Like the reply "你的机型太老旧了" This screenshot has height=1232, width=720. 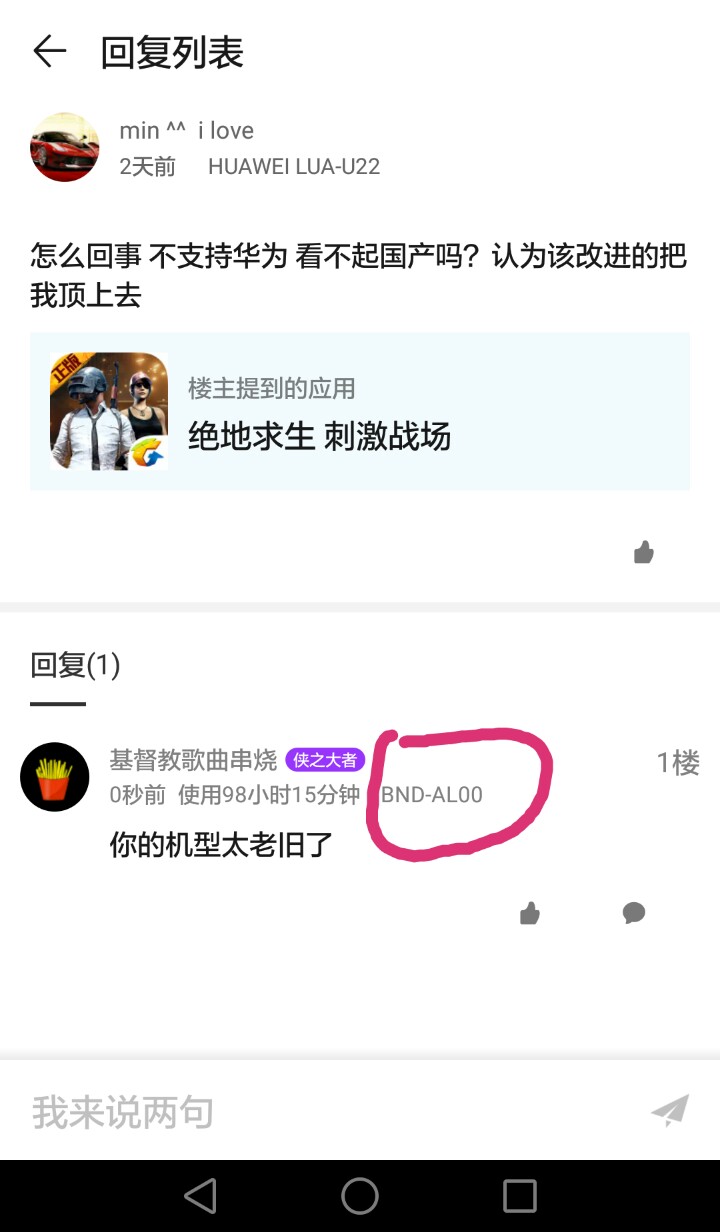point(530,913)
